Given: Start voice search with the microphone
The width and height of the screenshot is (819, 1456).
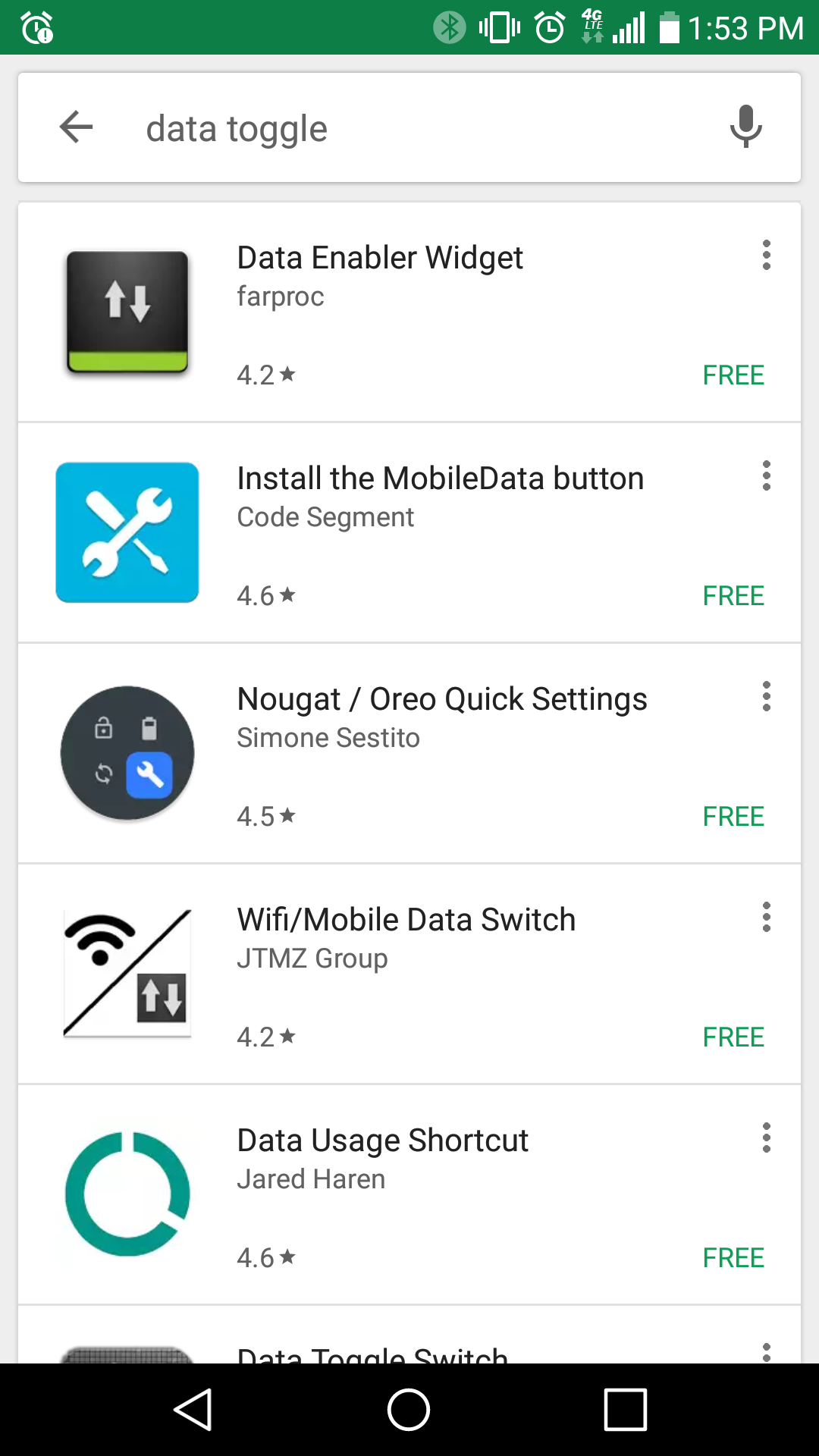Looking at the screenshot, I should coord(745,127).
